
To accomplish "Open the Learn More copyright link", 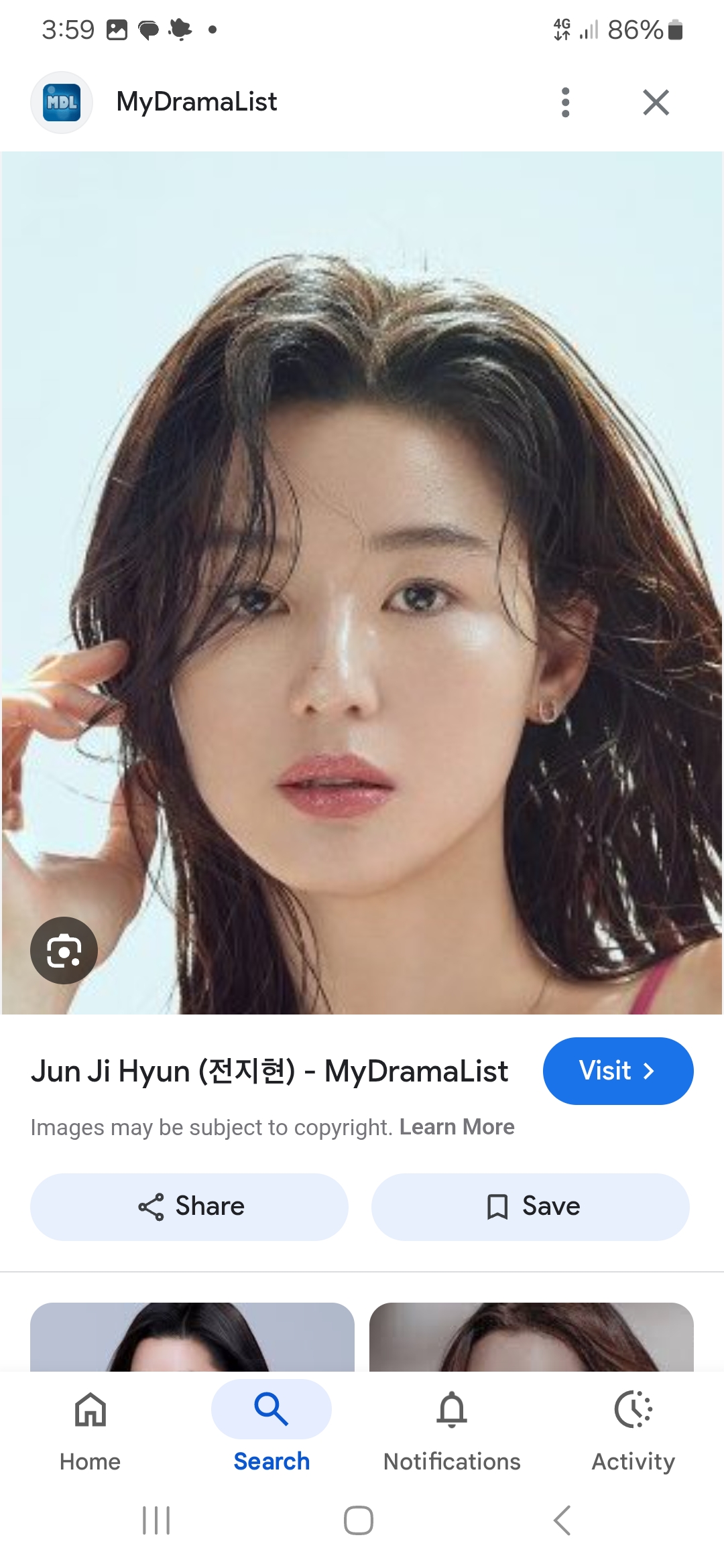I will click(457, 1127).
